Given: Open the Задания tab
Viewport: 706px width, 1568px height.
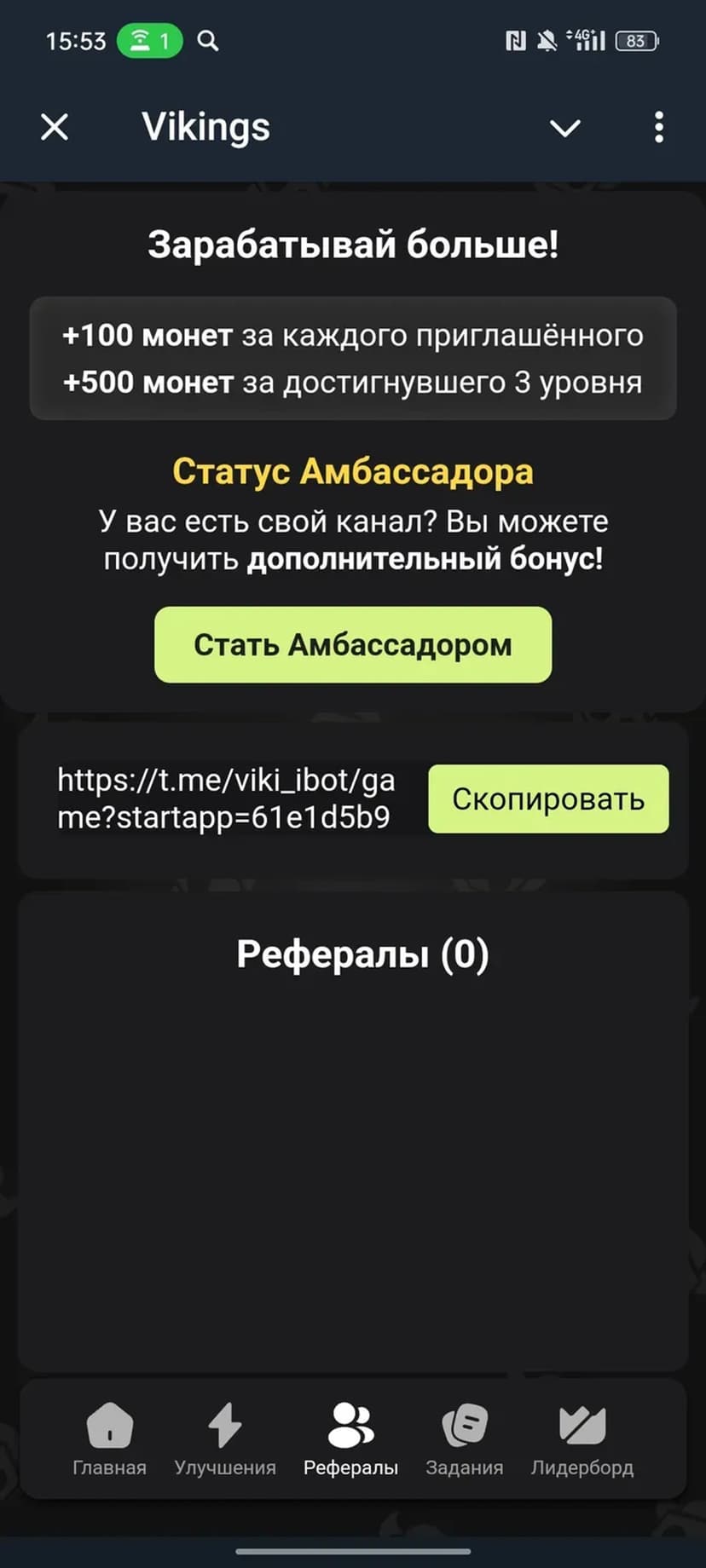Looking at the screenshot, I should (465, 1440).
